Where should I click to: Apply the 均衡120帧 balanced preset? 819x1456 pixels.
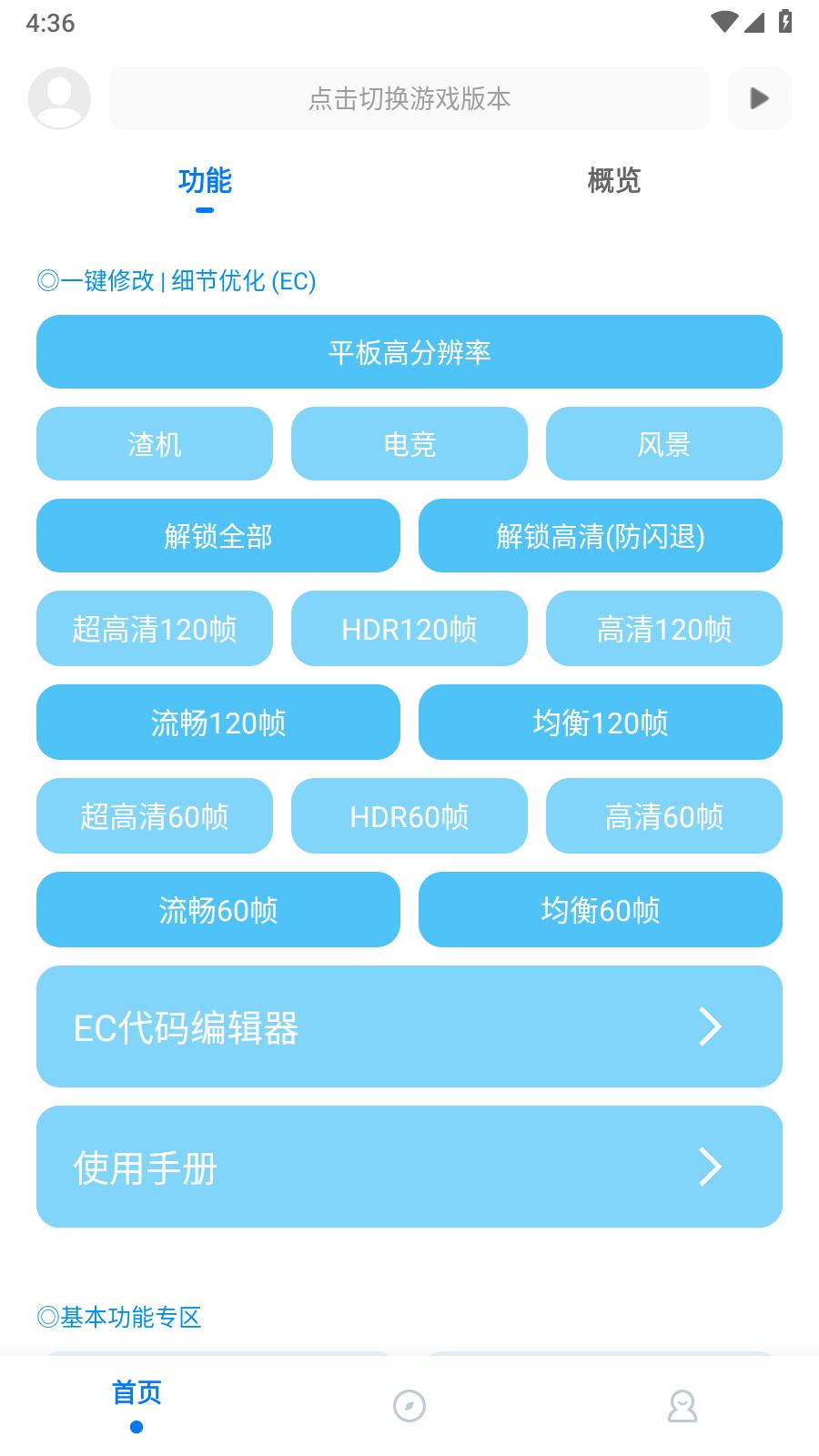click(x=600, y=723)
